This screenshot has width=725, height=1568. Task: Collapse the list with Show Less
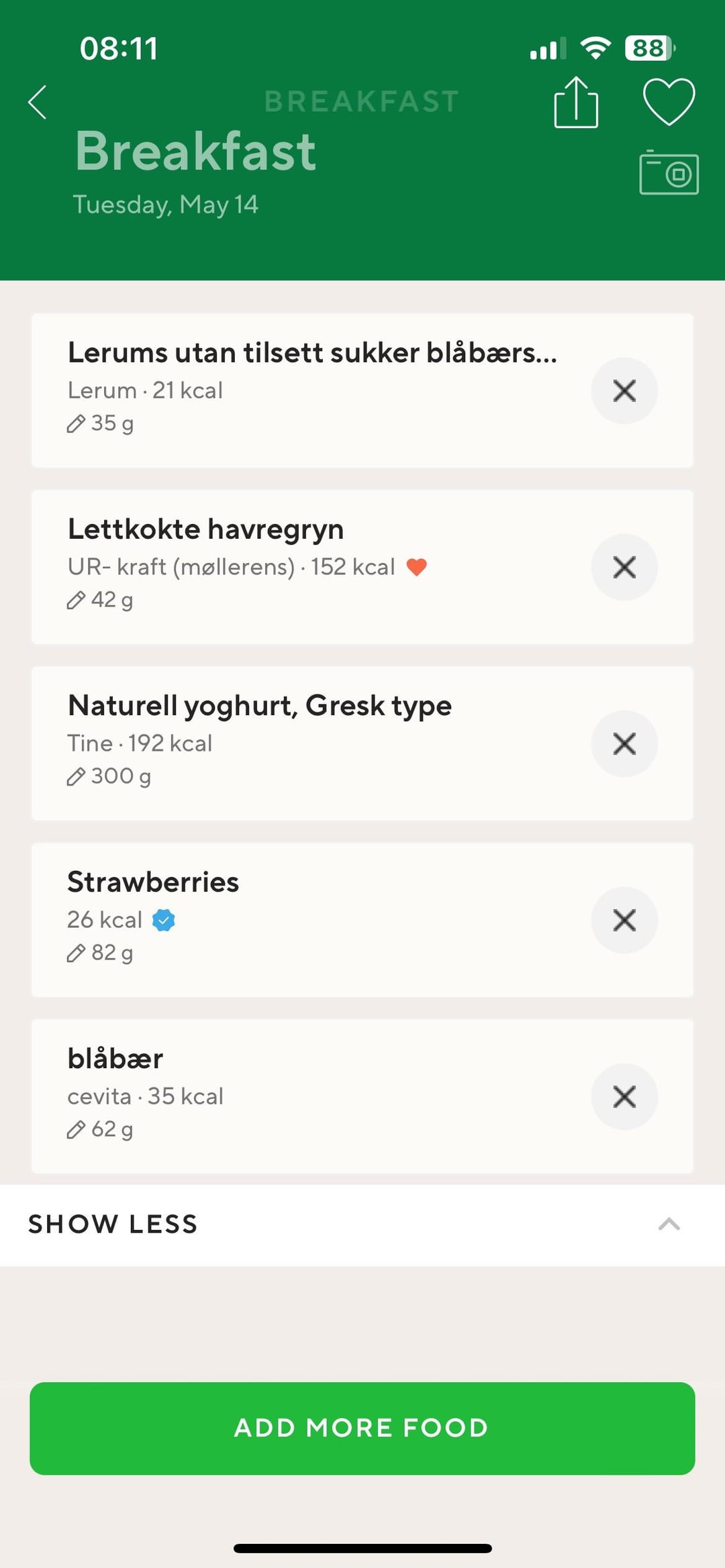362,1224
